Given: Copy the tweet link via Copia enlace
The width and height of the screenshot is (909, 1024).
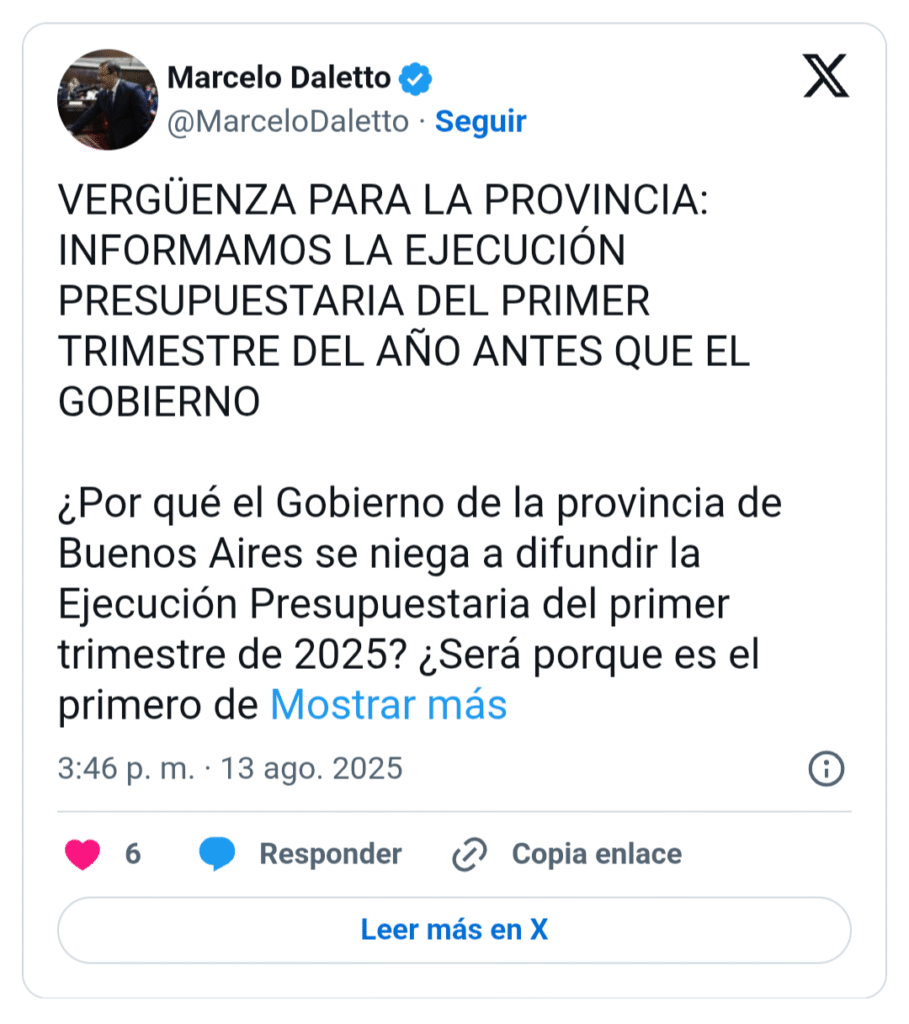Looking at the screenshot, I should (x=567, y=854).
